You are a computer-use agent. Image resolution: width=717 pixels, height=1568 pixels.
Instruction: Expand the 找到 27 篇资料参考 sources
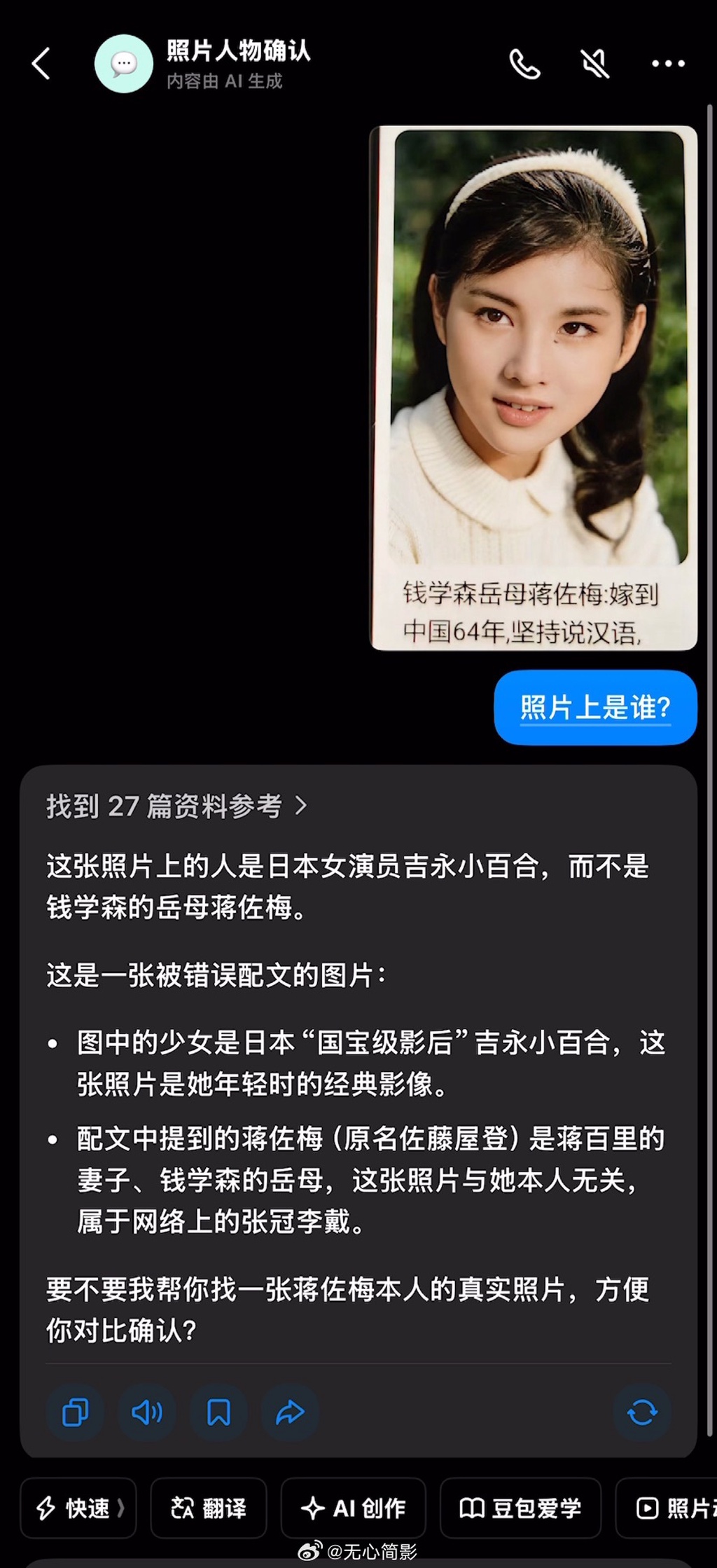tap(176, 806)
